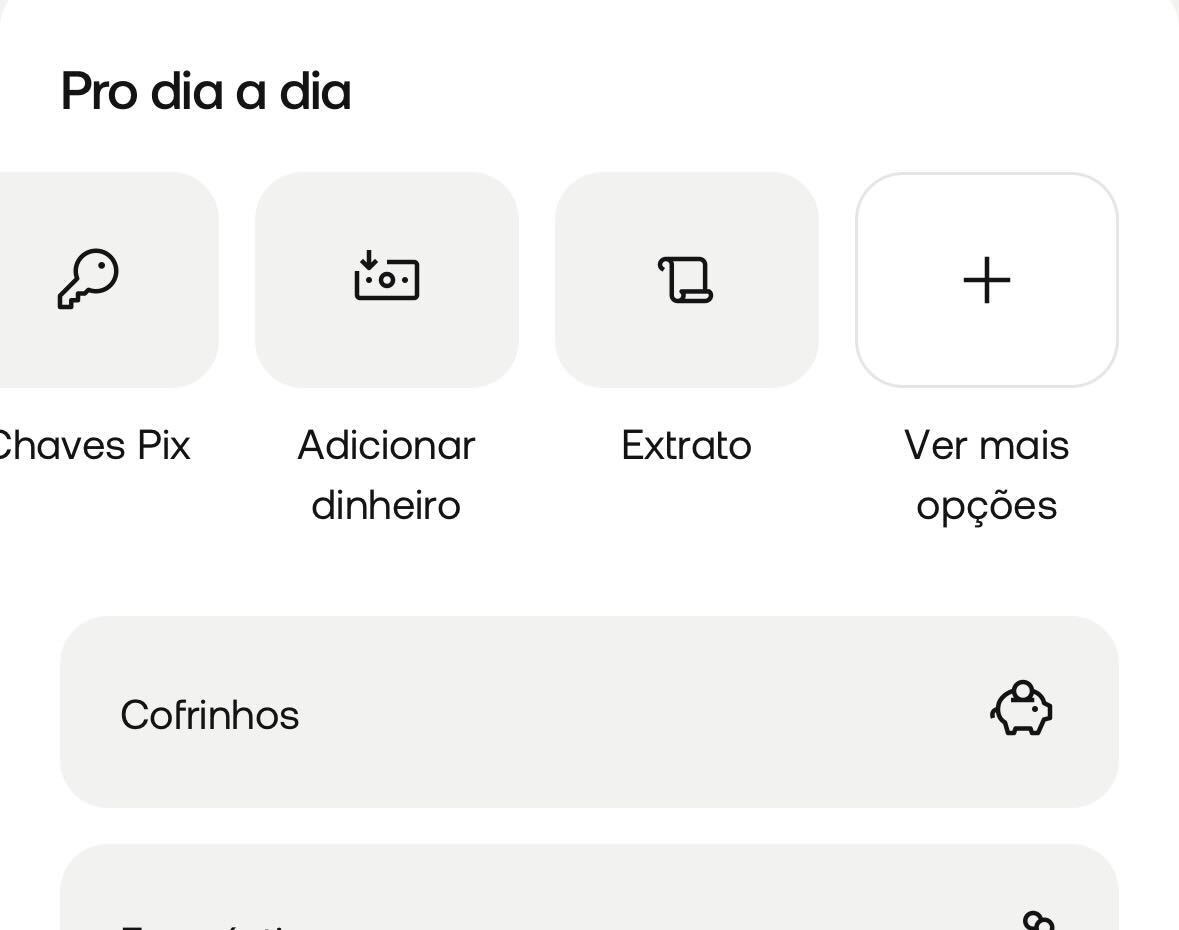1179x930 pixels.
Task: Open the Cofrinhos row
Action: click(x=588, y=712)
